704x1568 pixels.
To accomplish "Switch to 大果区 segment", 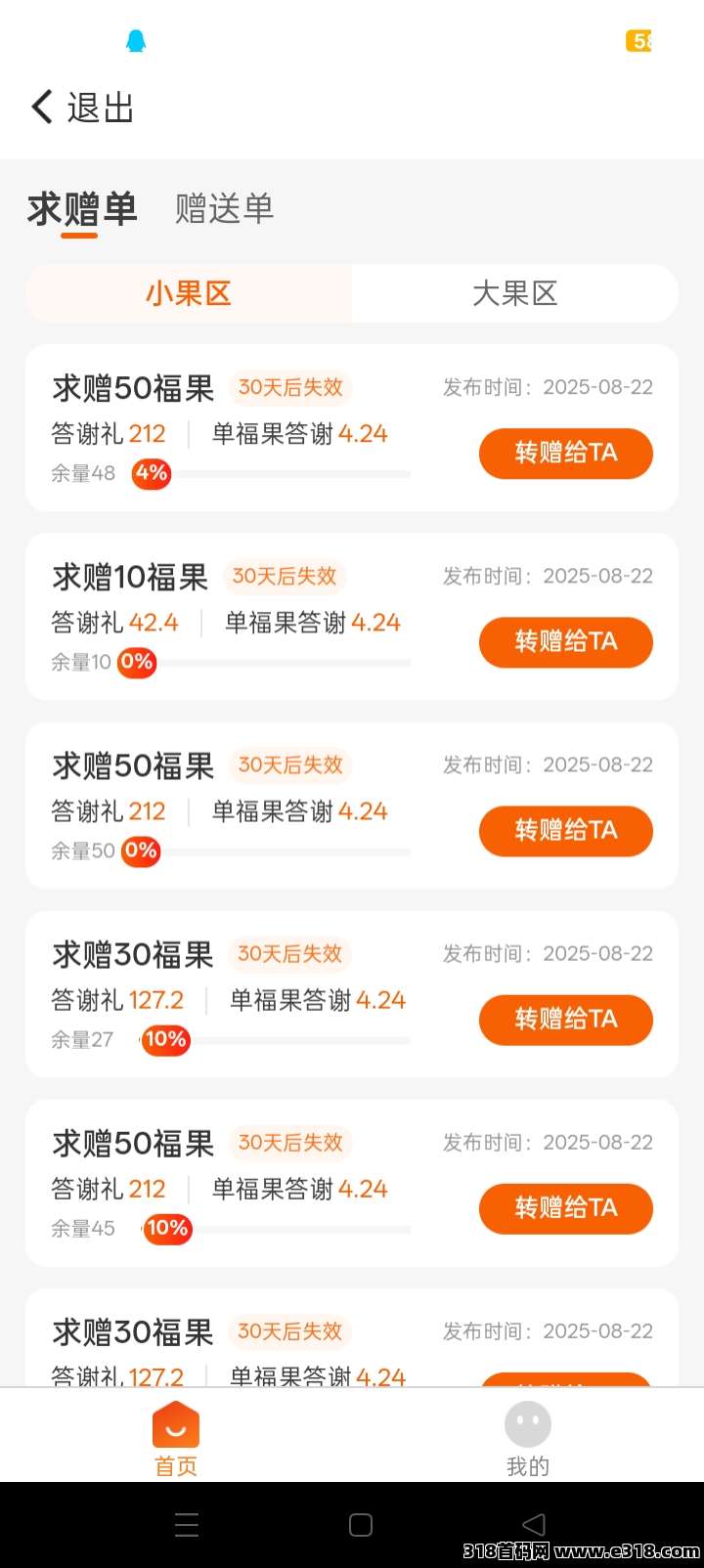I will point(514,293).
